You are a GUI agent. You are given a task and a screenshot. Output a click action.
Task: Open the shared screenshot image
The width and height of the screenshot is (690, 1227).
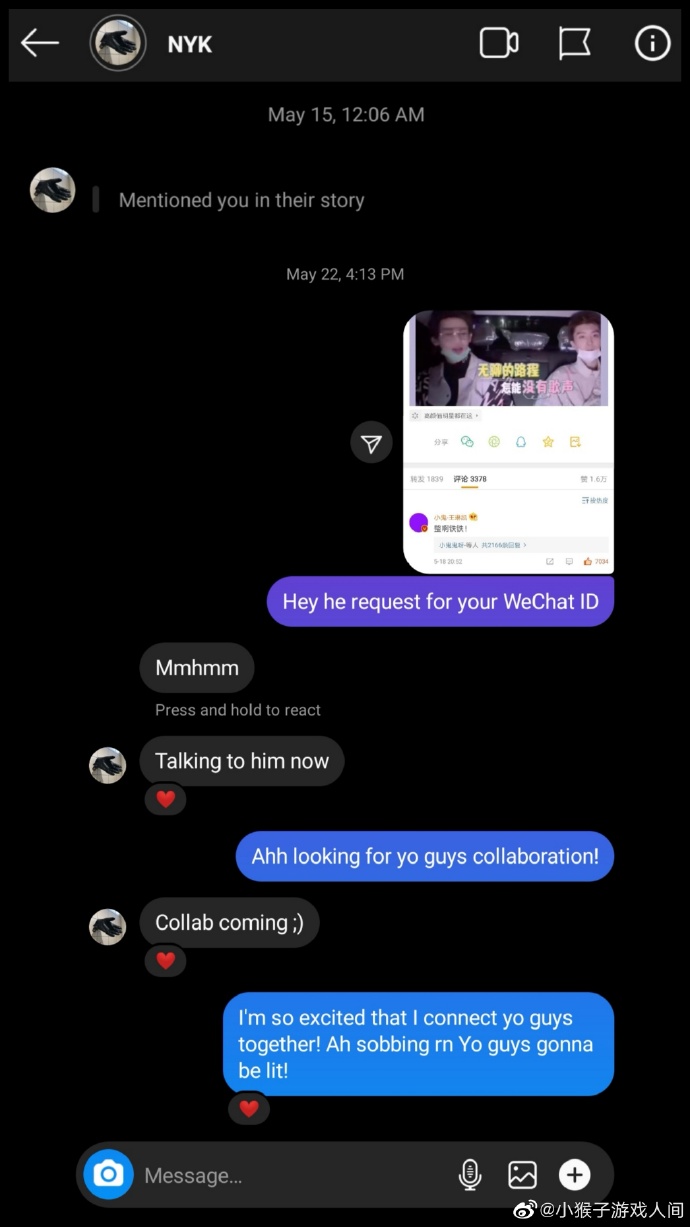508,442
